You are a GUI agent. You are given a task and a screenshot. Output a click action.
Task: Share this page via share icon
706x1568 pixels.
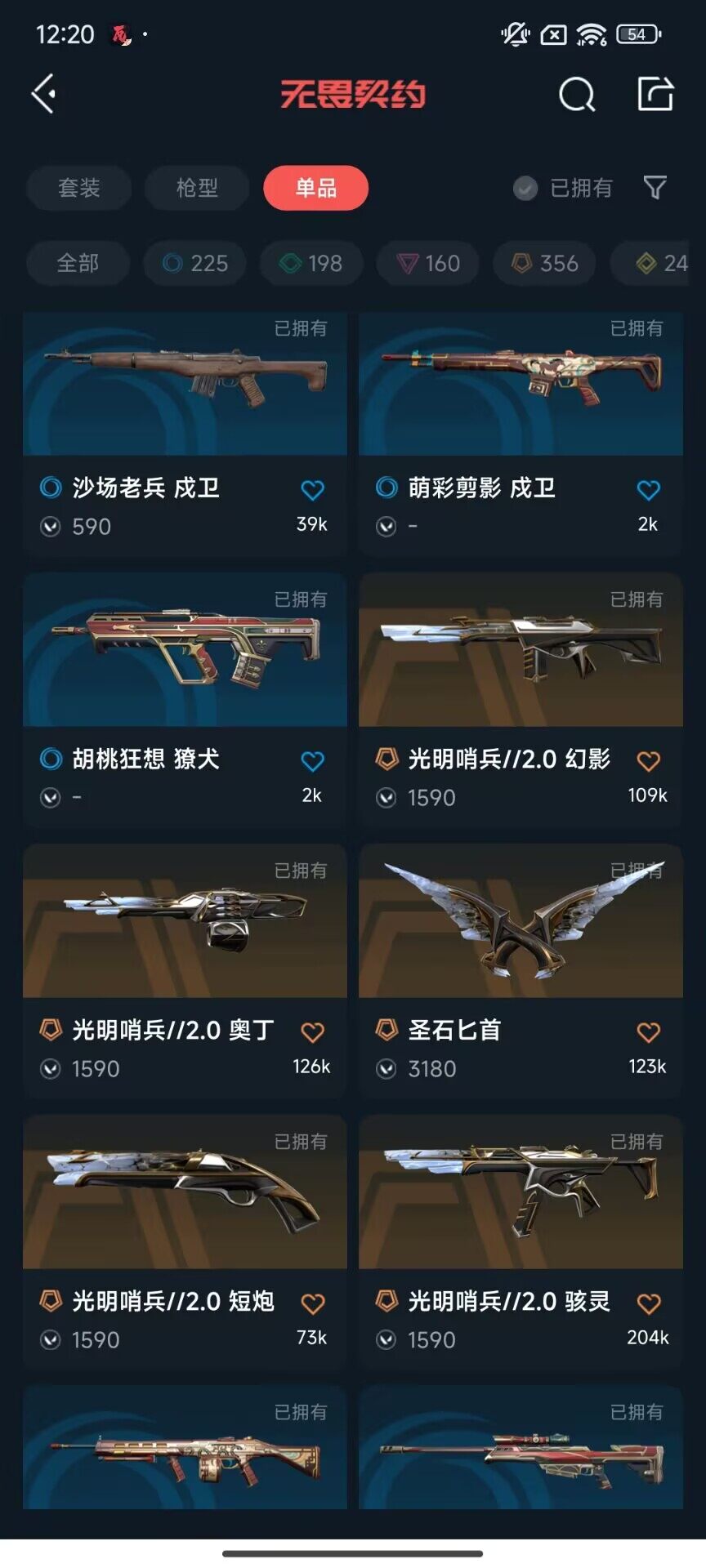[x=655, y=94]
